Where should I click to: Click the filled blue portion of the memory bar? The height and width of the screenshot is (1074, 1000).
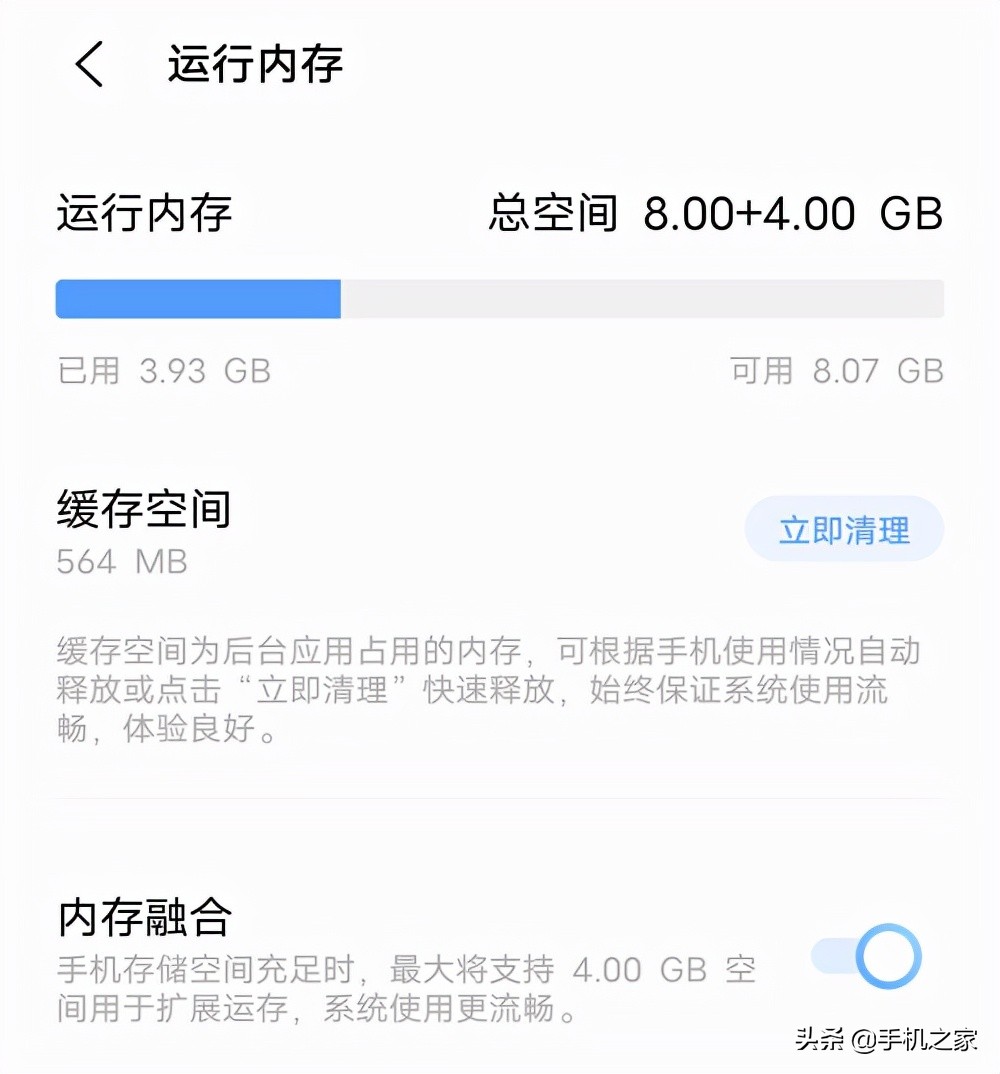point(200,298)
